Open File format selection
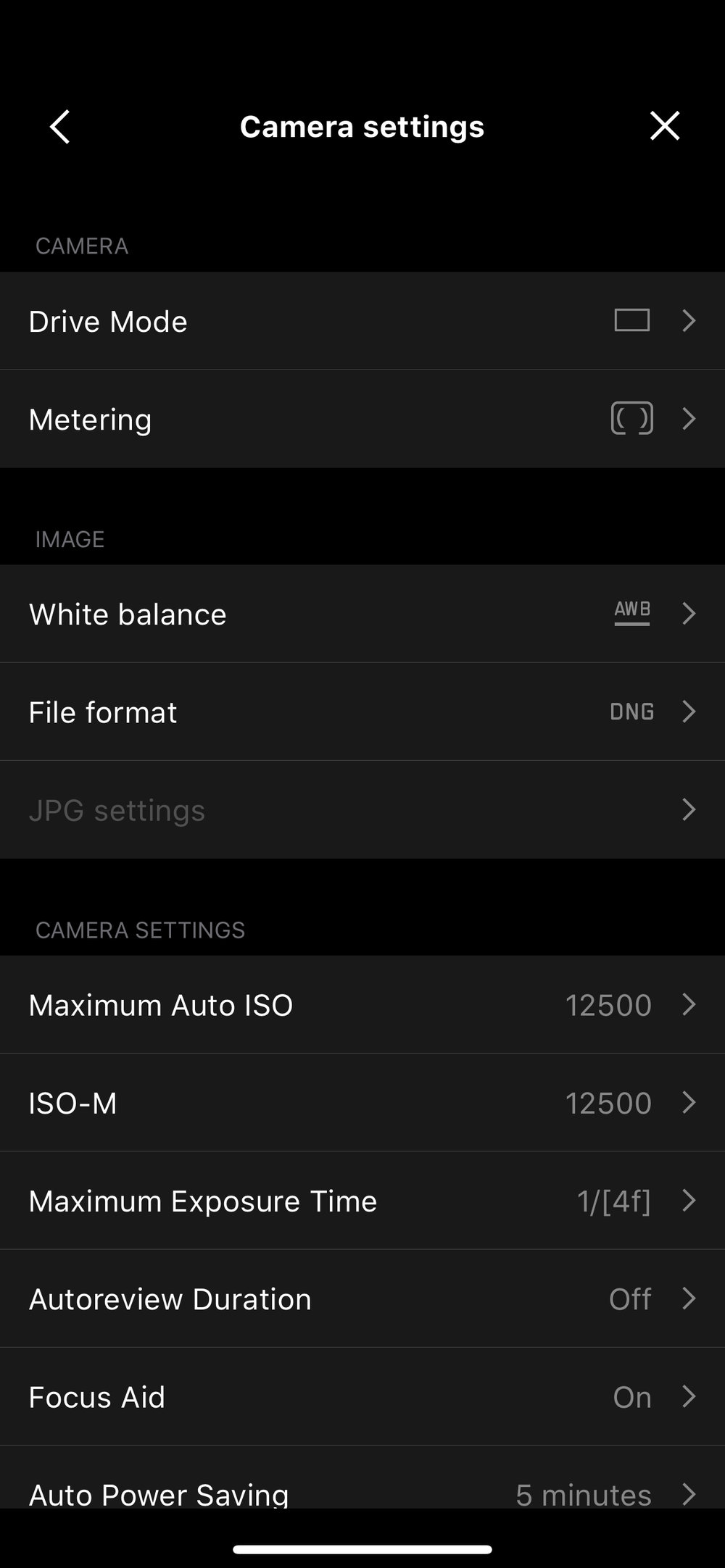Image resolution: width=725 pixels, height=1568 pixels. tap(362, 712)
